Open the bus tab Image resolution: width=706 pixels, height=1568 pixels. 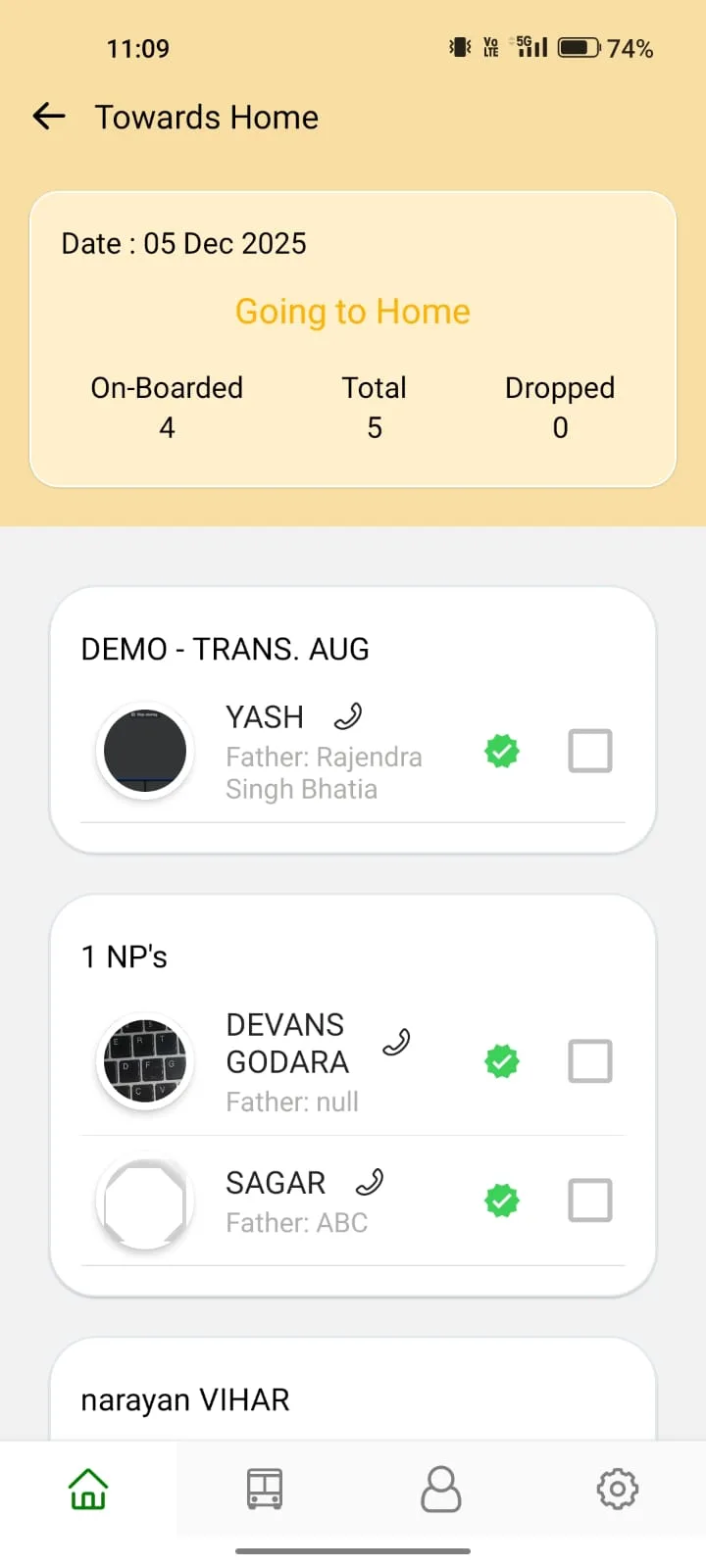[x=265, y=1489]
